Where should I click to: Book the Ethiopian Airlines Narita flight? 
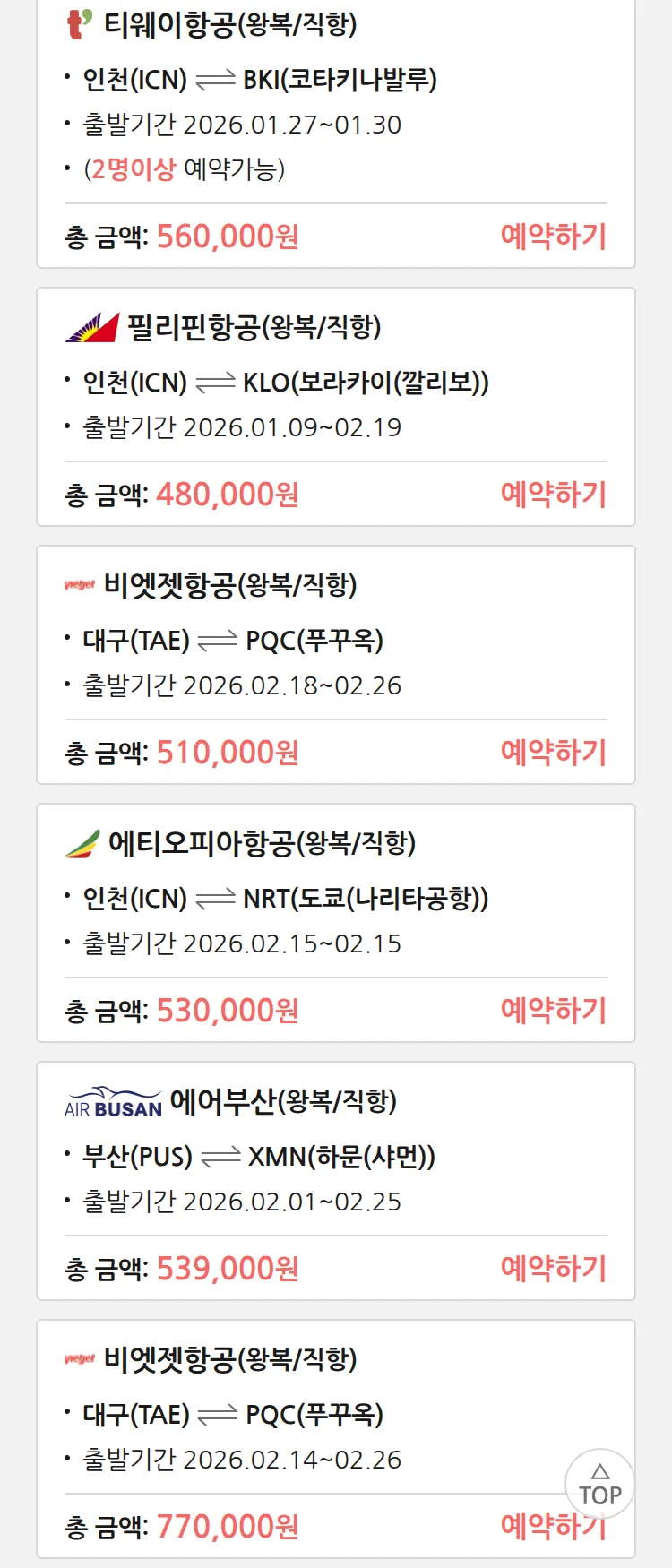click(x=553, y=1011)
